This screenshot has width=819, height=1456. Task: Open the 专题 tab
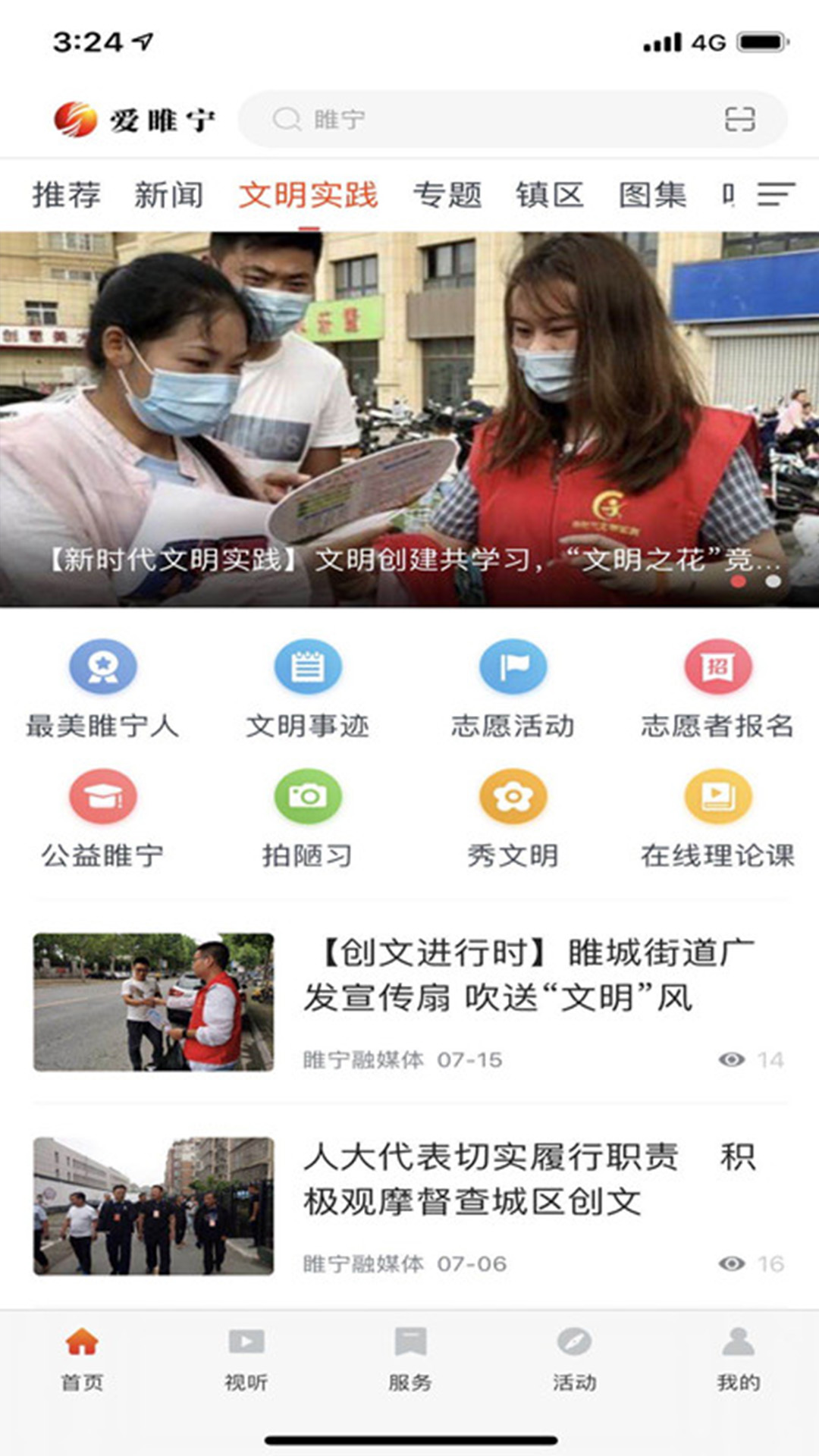coord(447,195)
